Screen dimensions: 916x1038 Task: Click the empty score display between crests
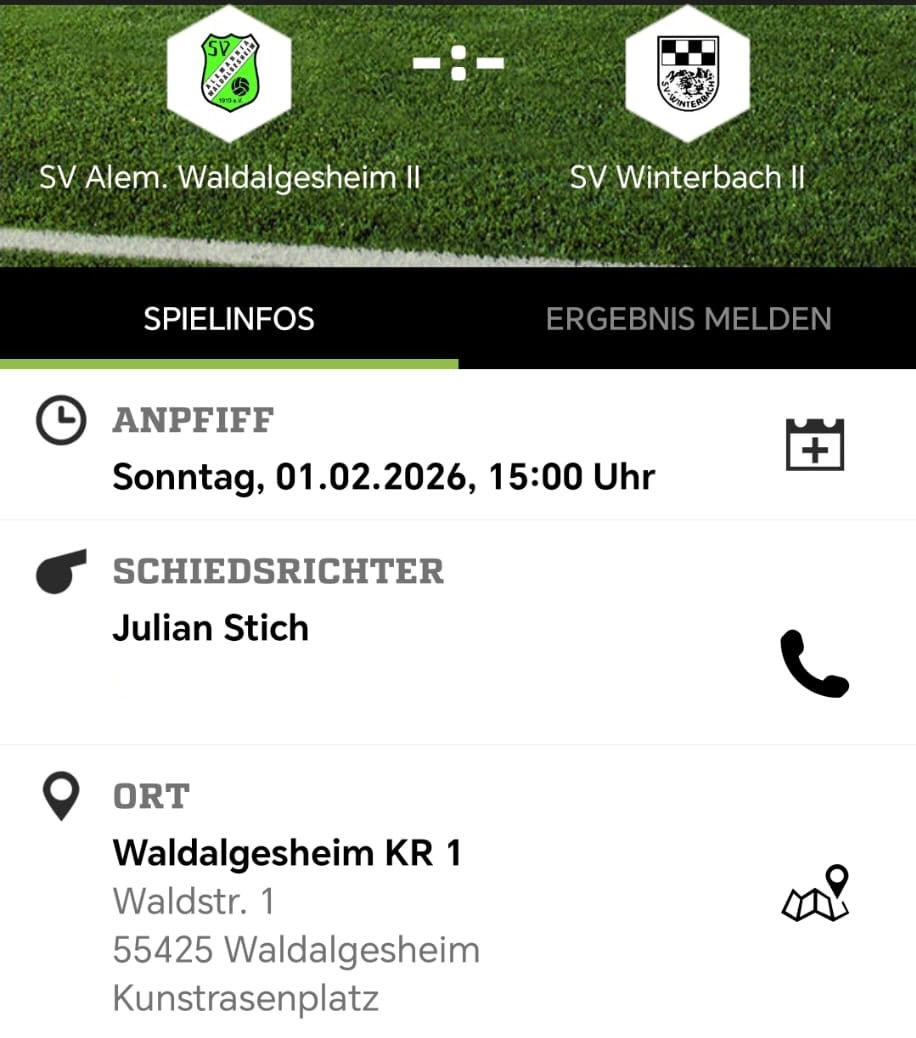point(458,62)
